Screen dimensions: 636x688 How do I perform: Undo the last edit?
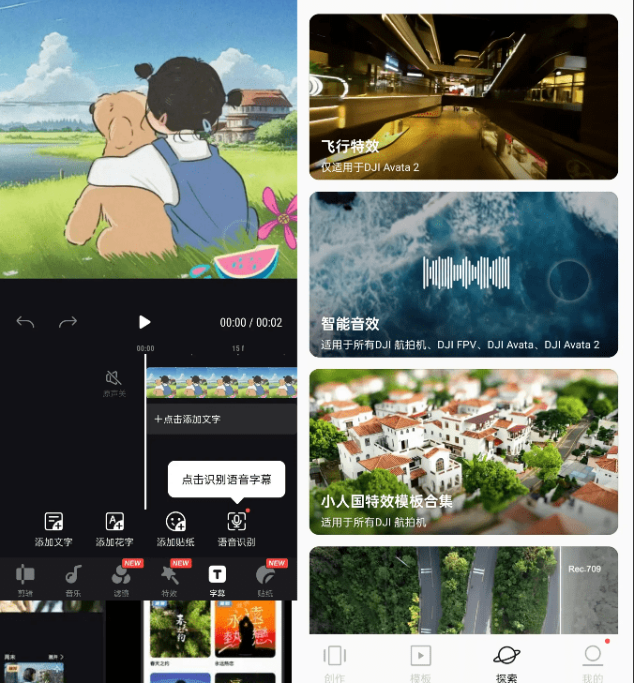click(x=26, y=322)
